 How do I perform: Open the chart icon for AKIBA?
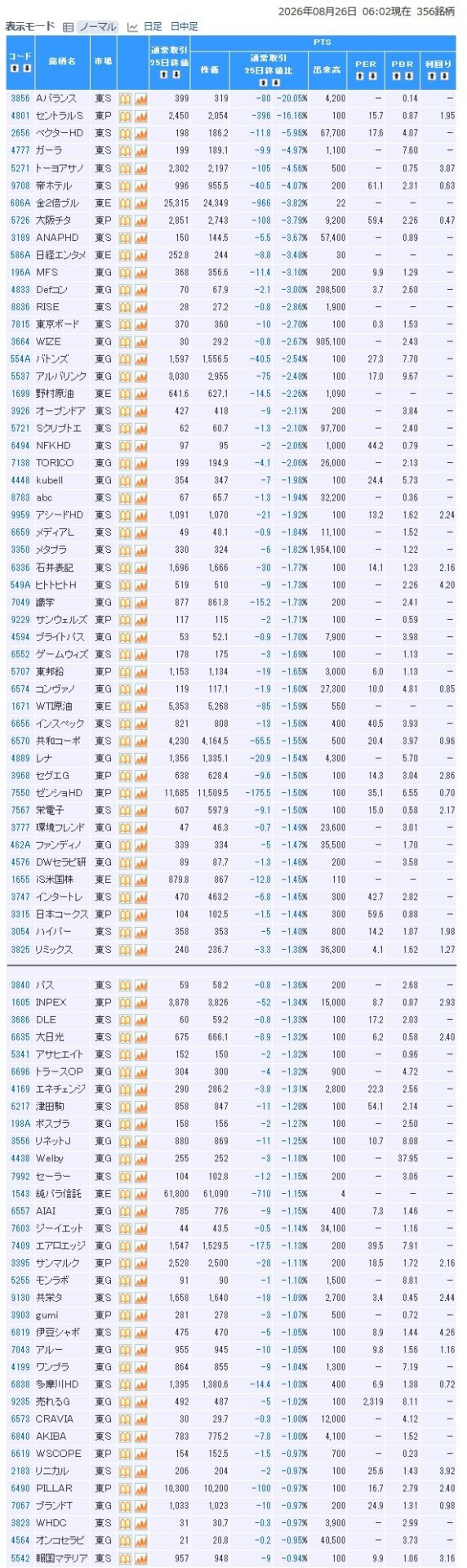point(140,1437)
